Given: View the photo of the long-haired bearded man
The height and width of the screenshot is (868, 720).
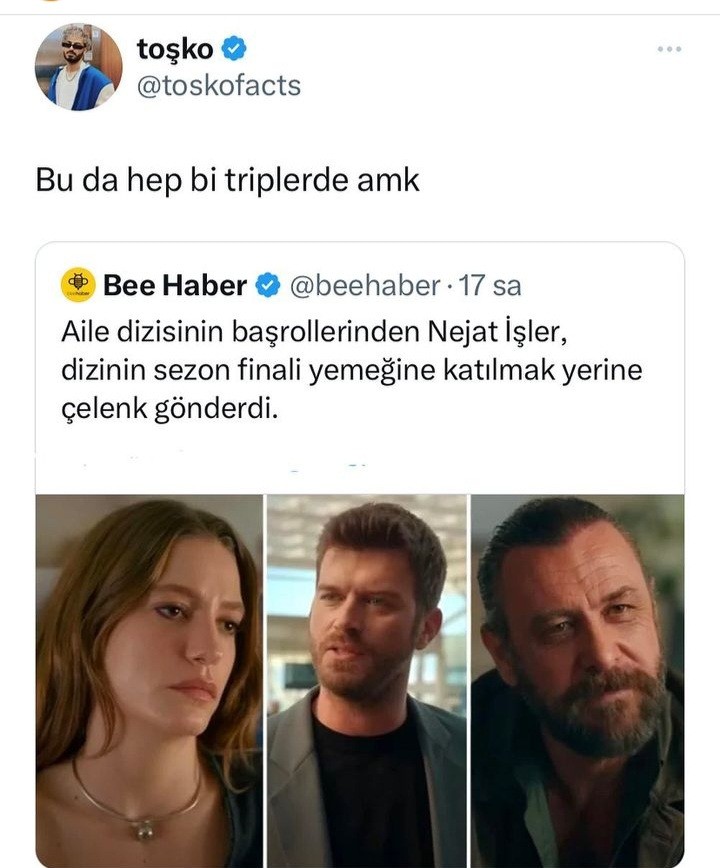Looking at the screenshot, I should pyautogui.click(x=578, y=680).
